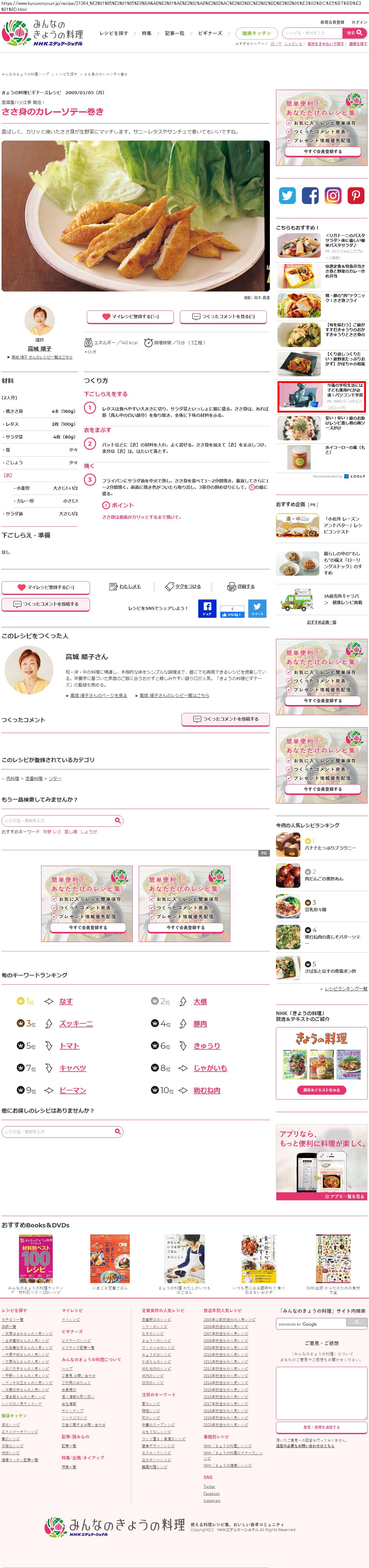Open the Pinterest social icon
The height and width of the screenshot is (1568, 369).
click(x=356, y=195)
